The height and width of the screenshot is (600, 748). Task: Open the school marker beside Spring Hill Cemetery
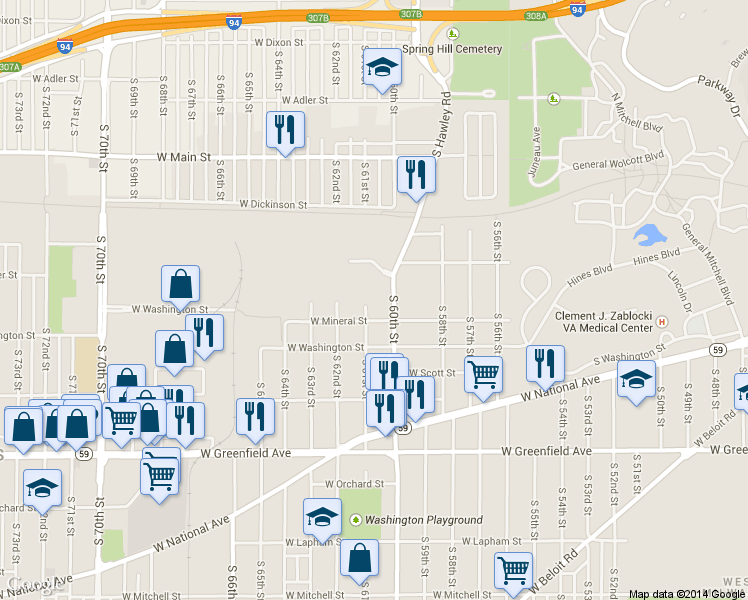pyautogui.click(x=380, y=68)
